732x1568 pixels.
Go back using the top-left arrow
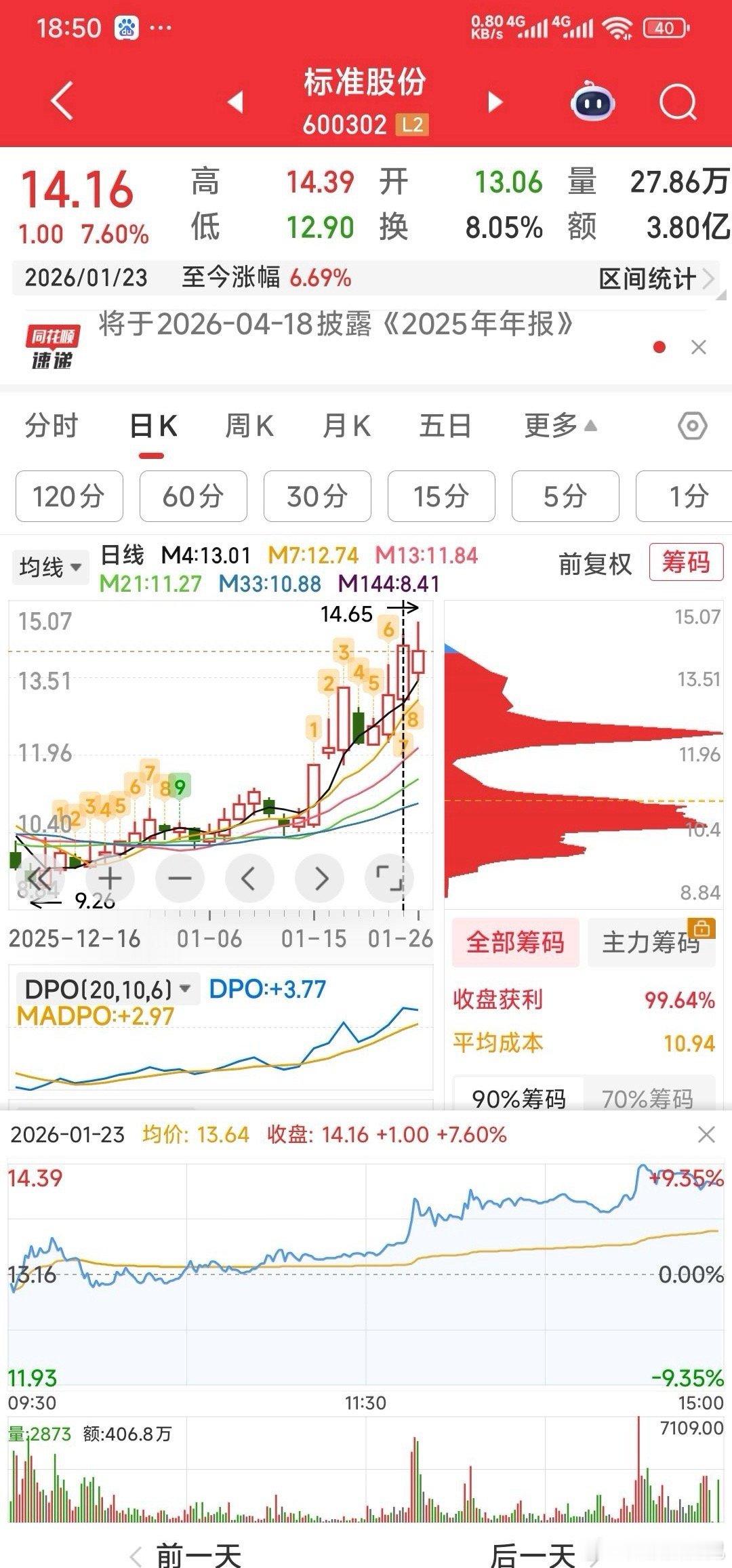pos(62,102)
